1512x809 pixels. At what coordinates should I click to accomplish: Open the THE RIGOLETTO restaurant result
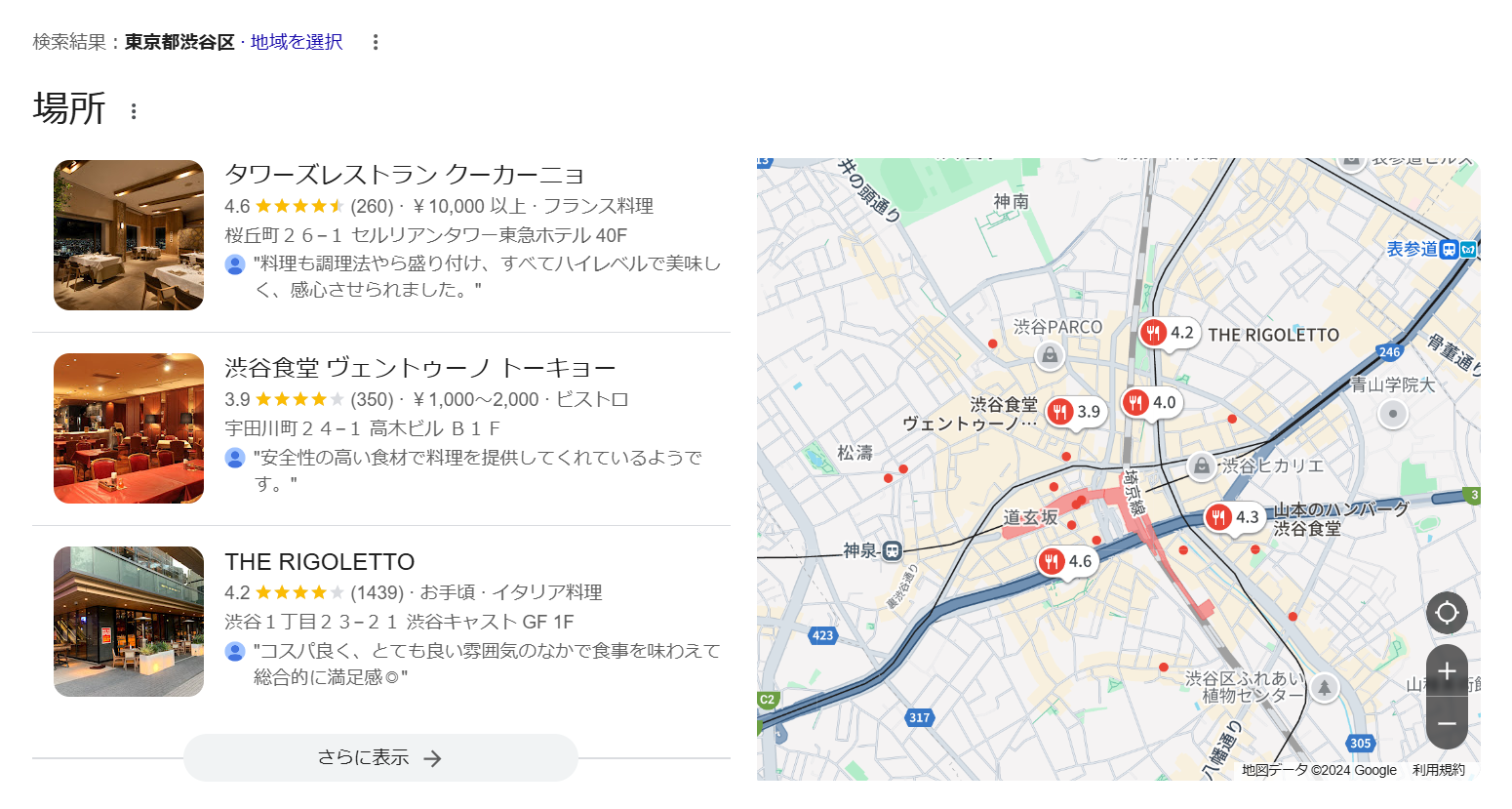[x=319, y=562]
